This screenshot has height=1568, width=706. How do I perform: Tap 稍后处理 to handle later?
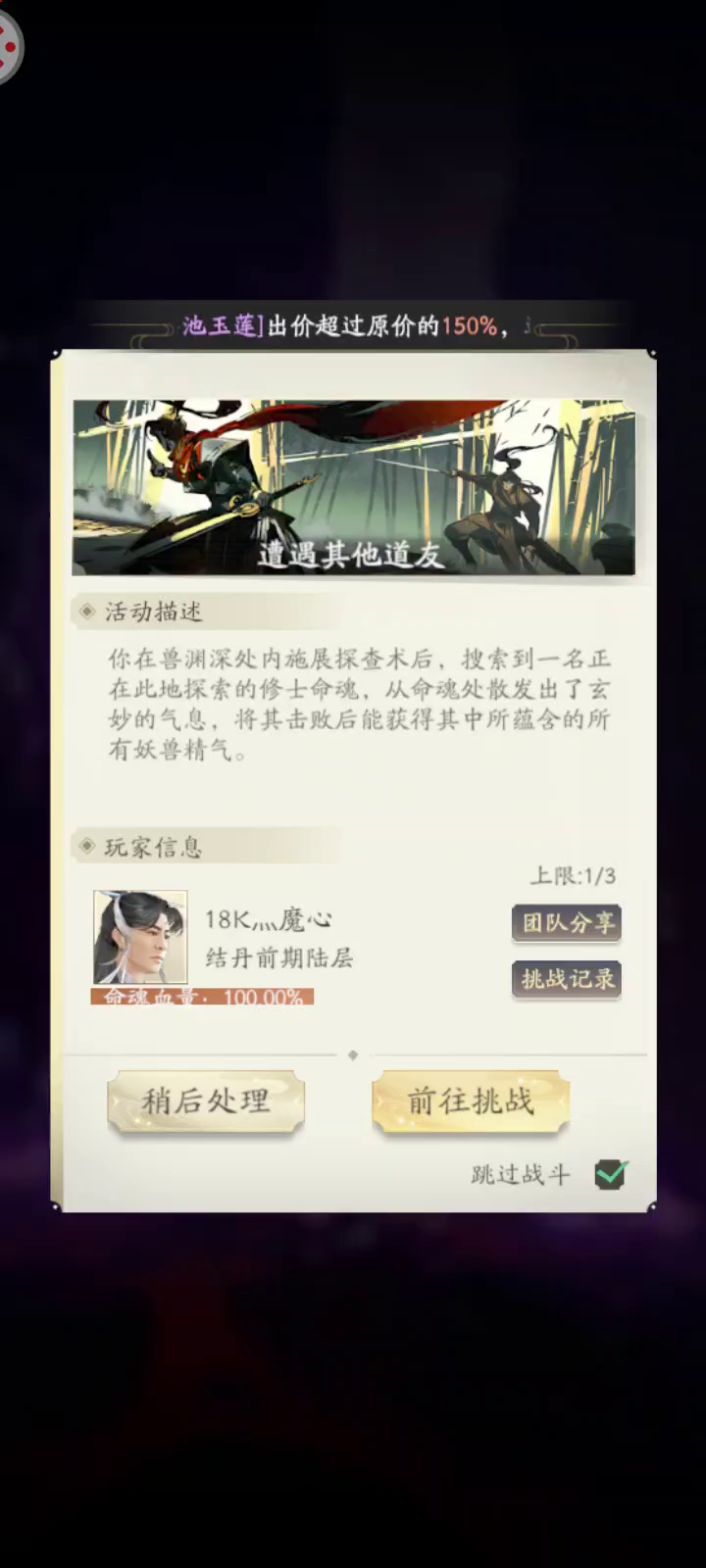[206, 1102]
